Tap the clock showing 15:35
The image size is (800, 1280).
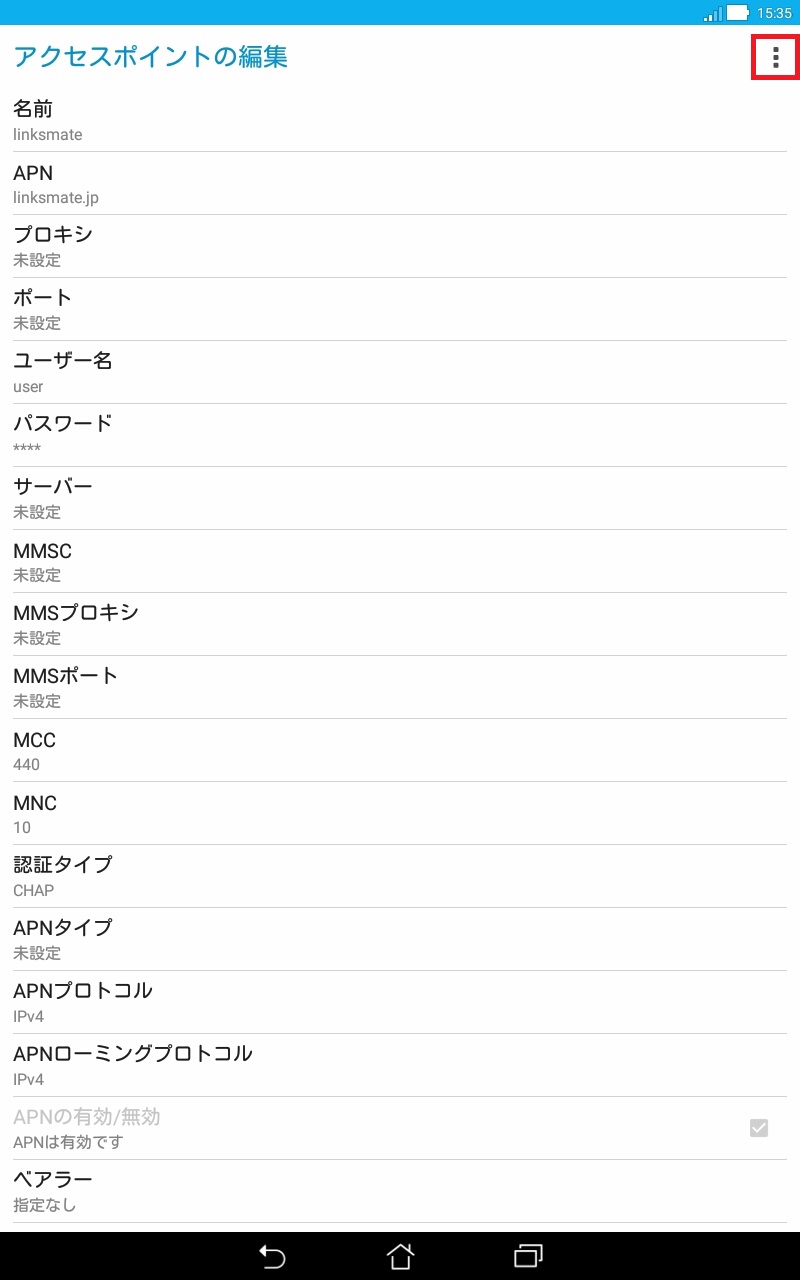point(775,13)
